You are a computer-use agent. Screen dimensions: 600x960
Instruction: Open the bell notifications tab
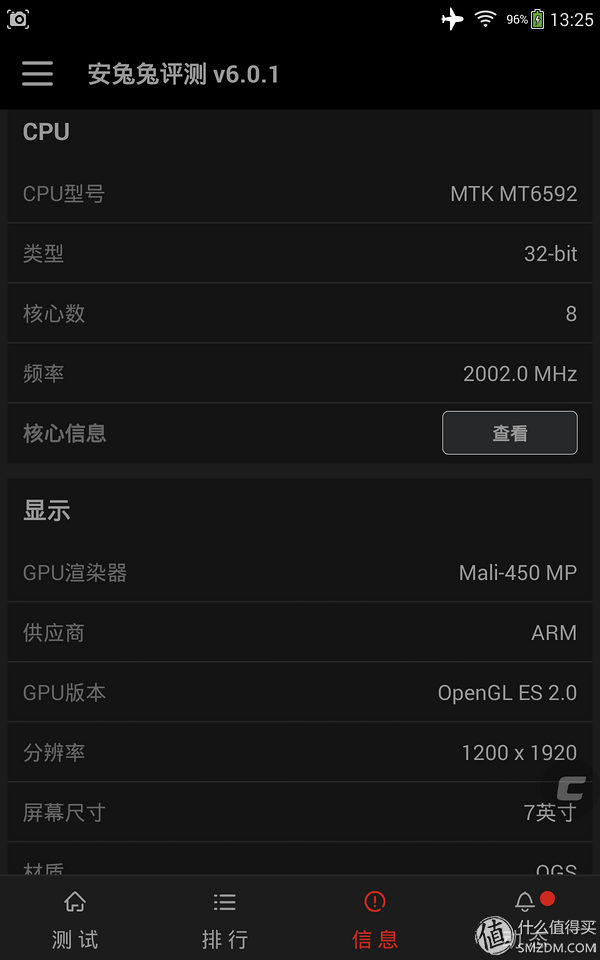(525, 918)
